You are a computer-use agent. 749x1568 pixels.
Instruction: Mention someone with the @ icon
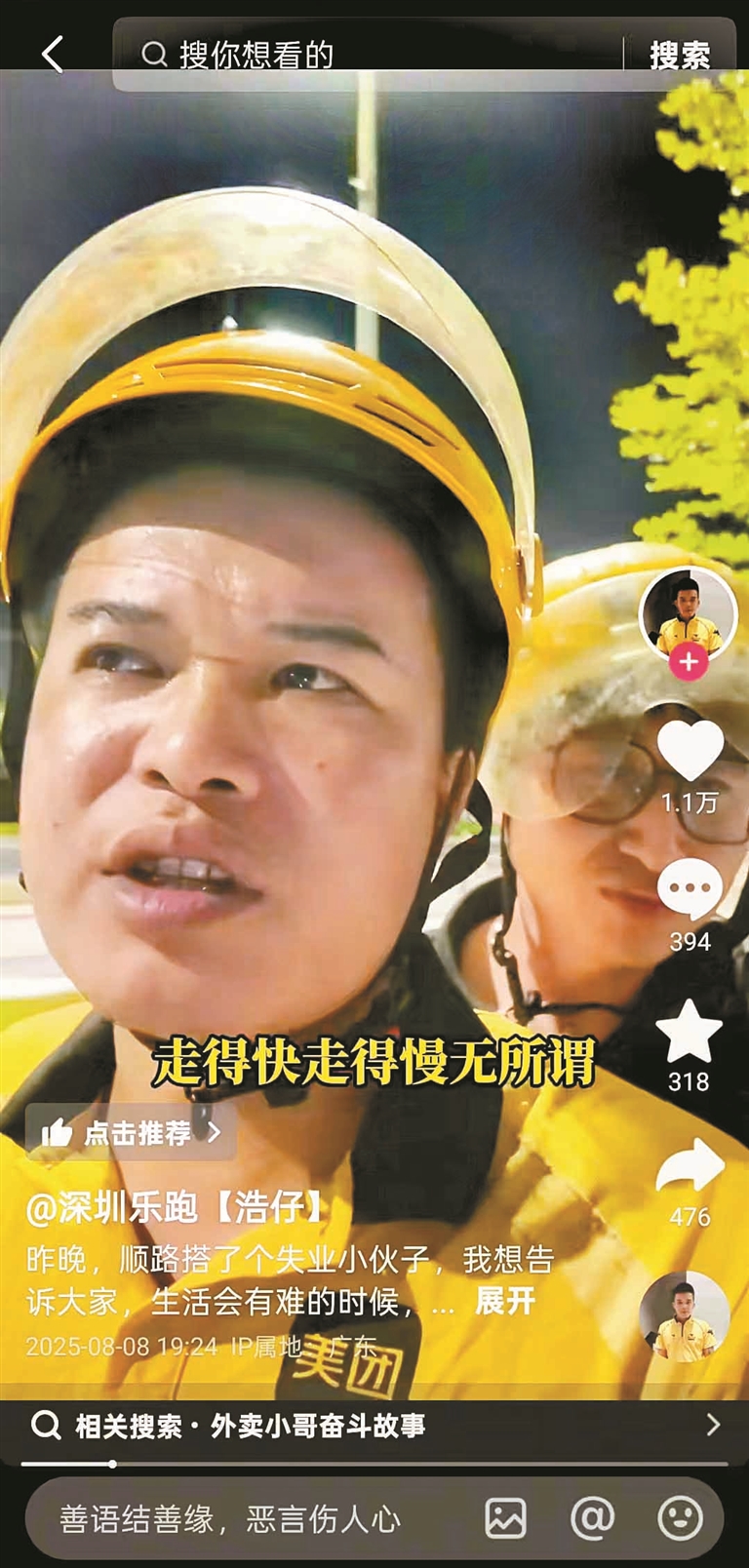click(592, 1518)
